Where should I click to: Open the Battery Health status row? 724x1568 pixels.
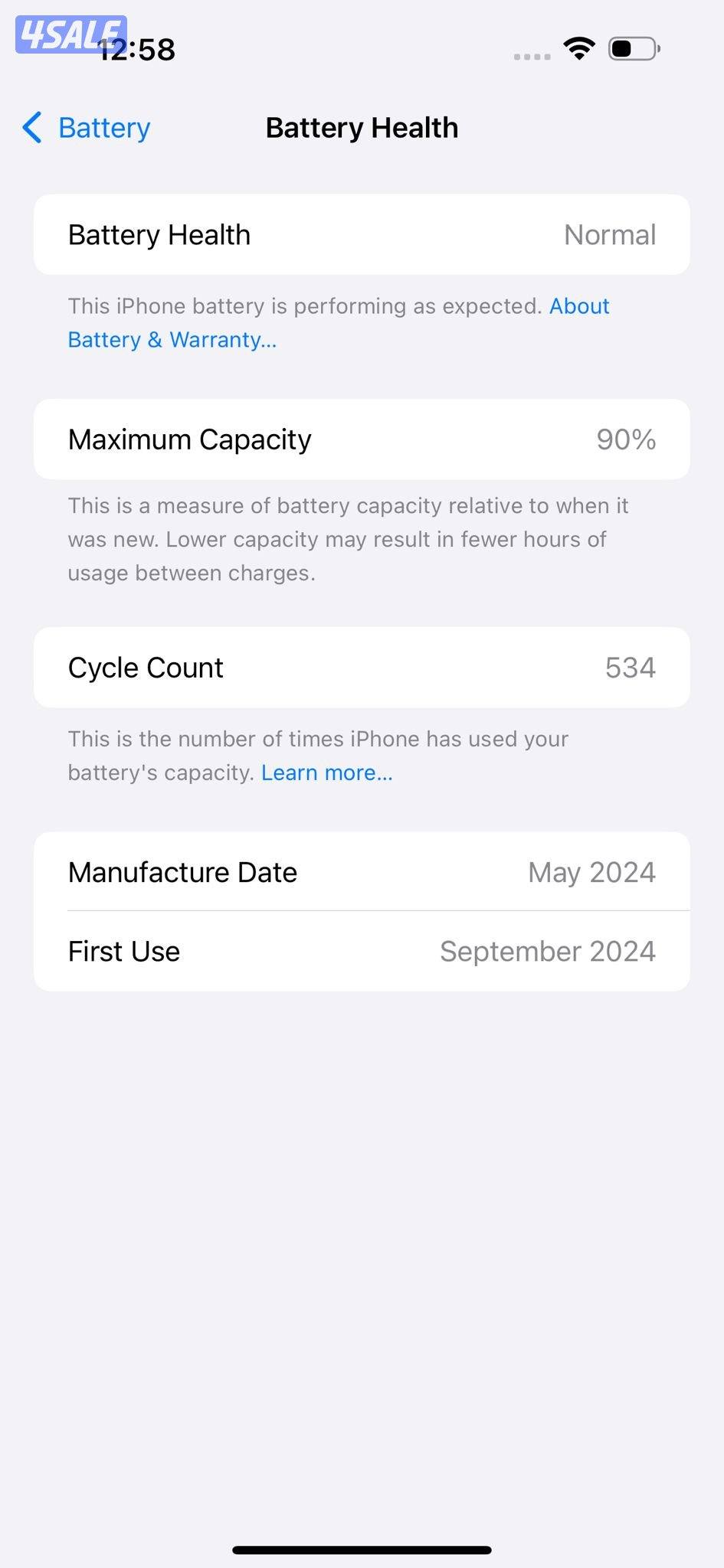coord(362,234)
